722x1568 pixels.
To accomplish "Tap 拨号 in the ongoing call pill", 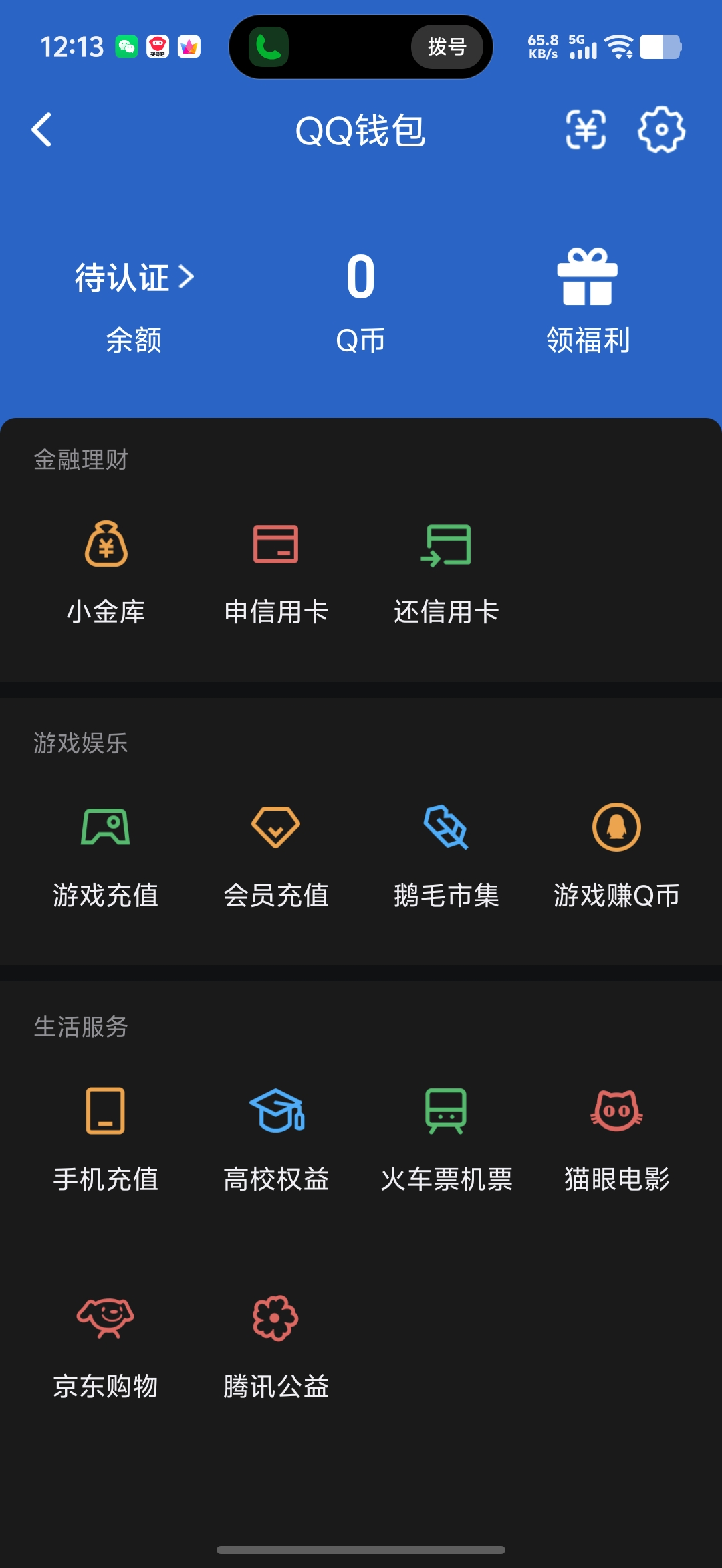I will pyautogui.click(x=445, y=47).
